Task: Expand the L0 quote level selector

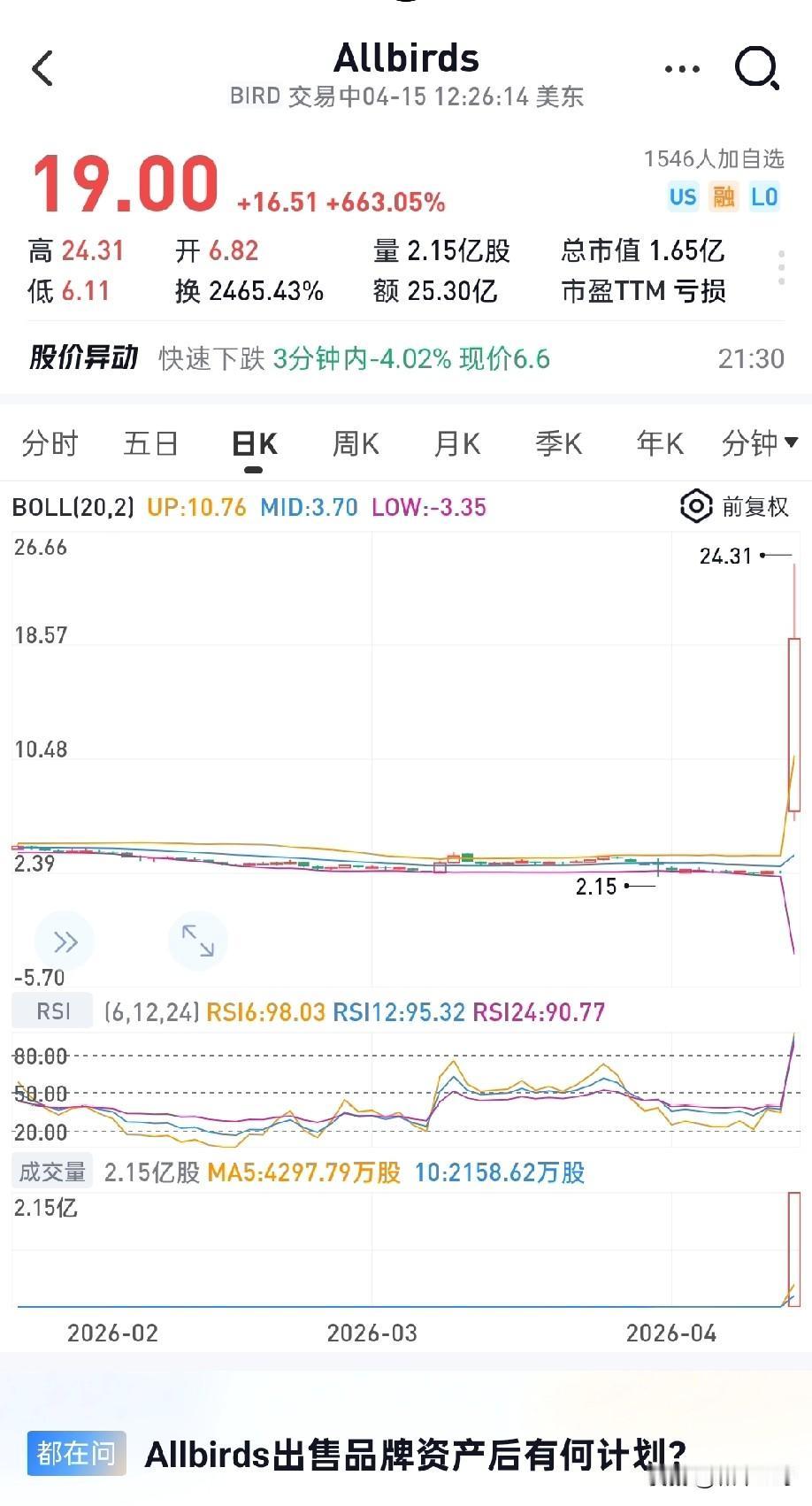Action: point(766,197)
